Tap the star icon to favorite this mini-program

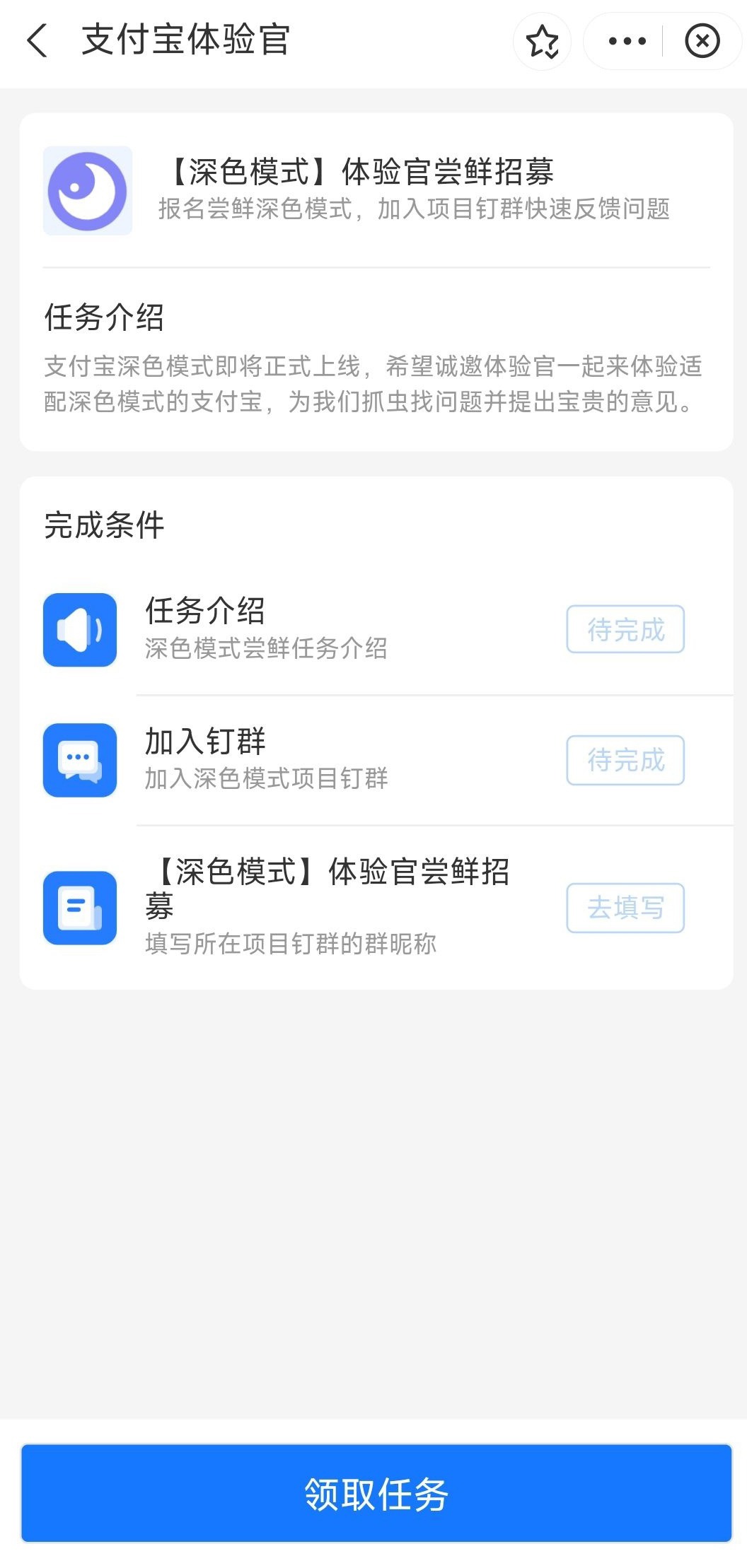coord(542,42)
